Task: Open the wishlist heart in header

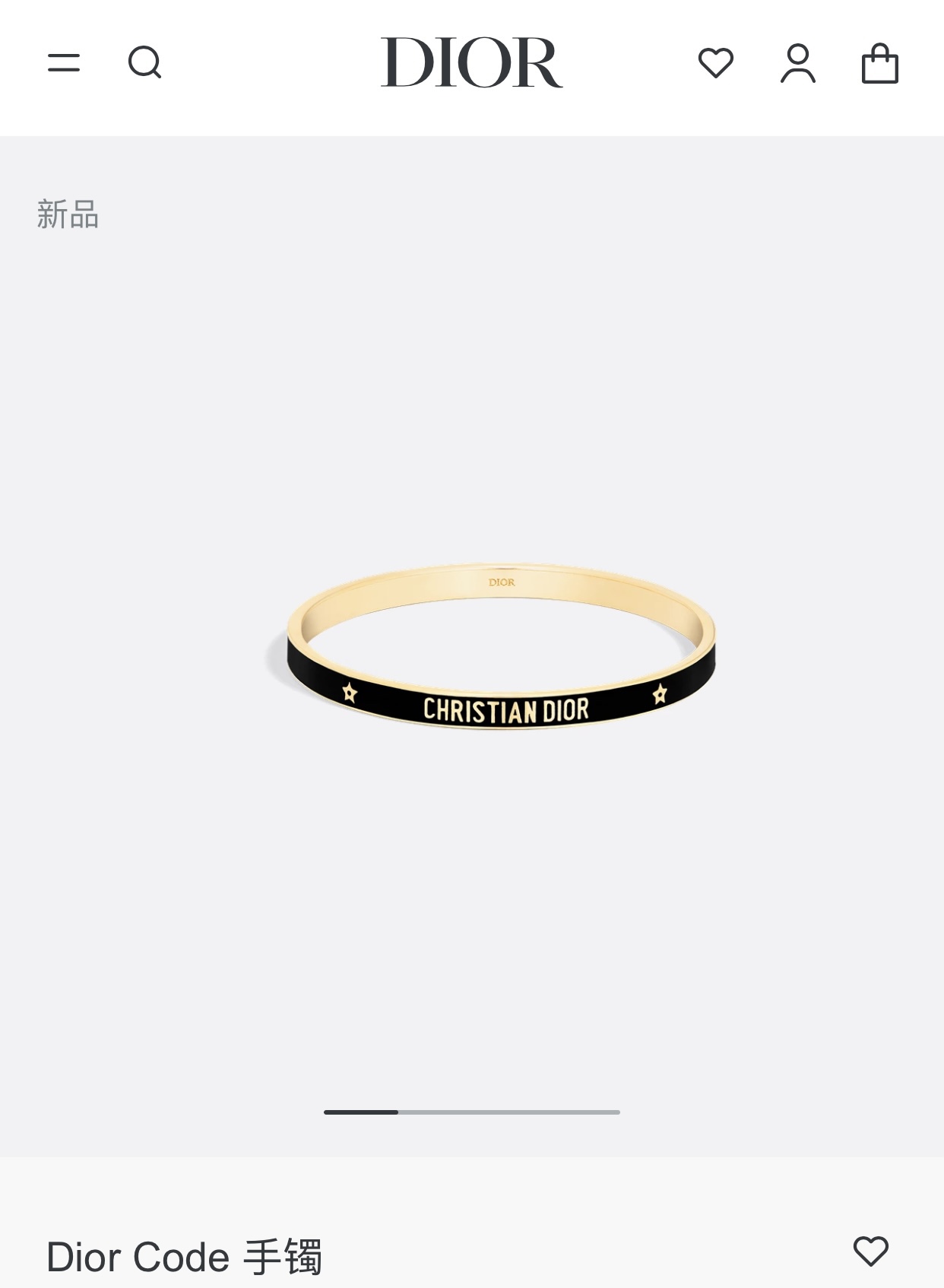Action: tap(716, 62)
